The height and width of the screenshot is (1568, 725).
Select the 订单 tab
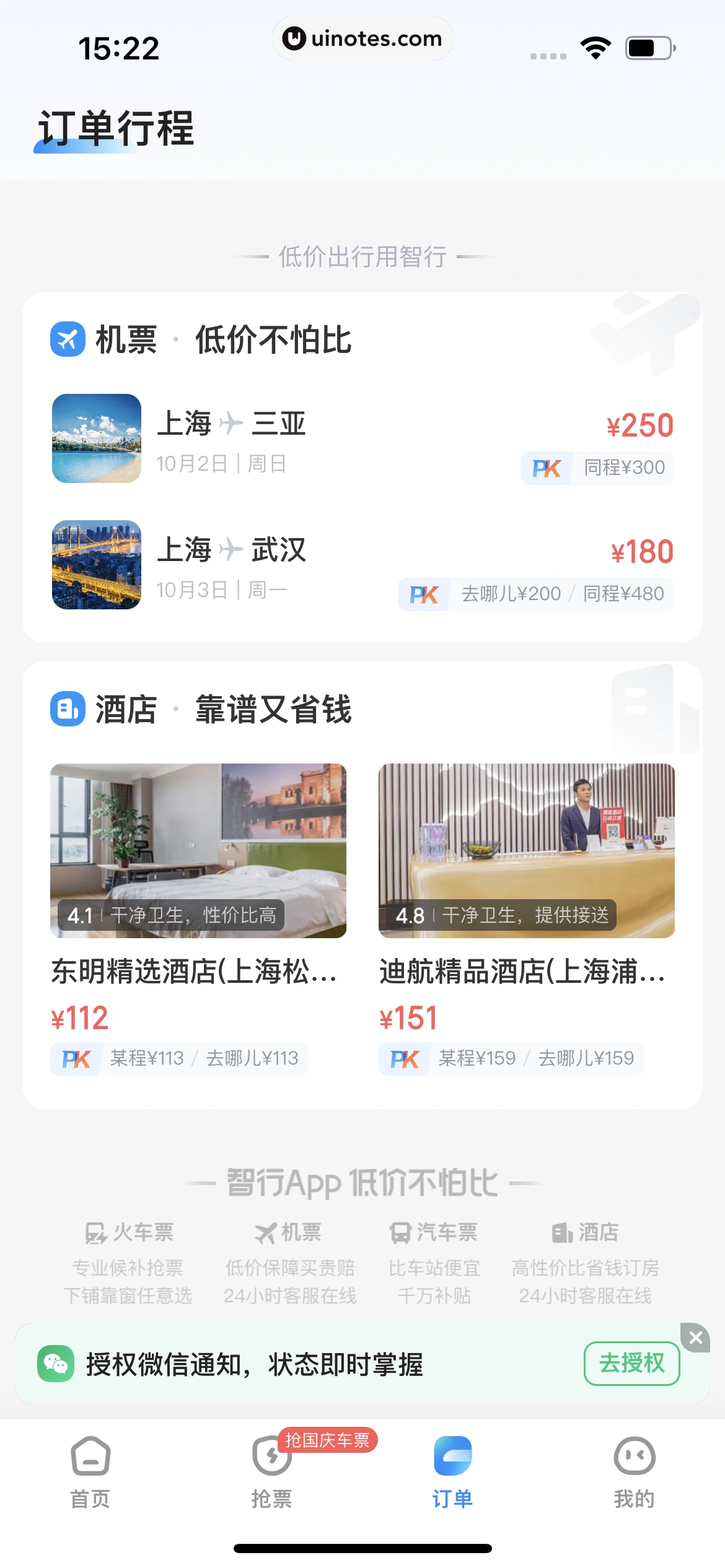452,1471
